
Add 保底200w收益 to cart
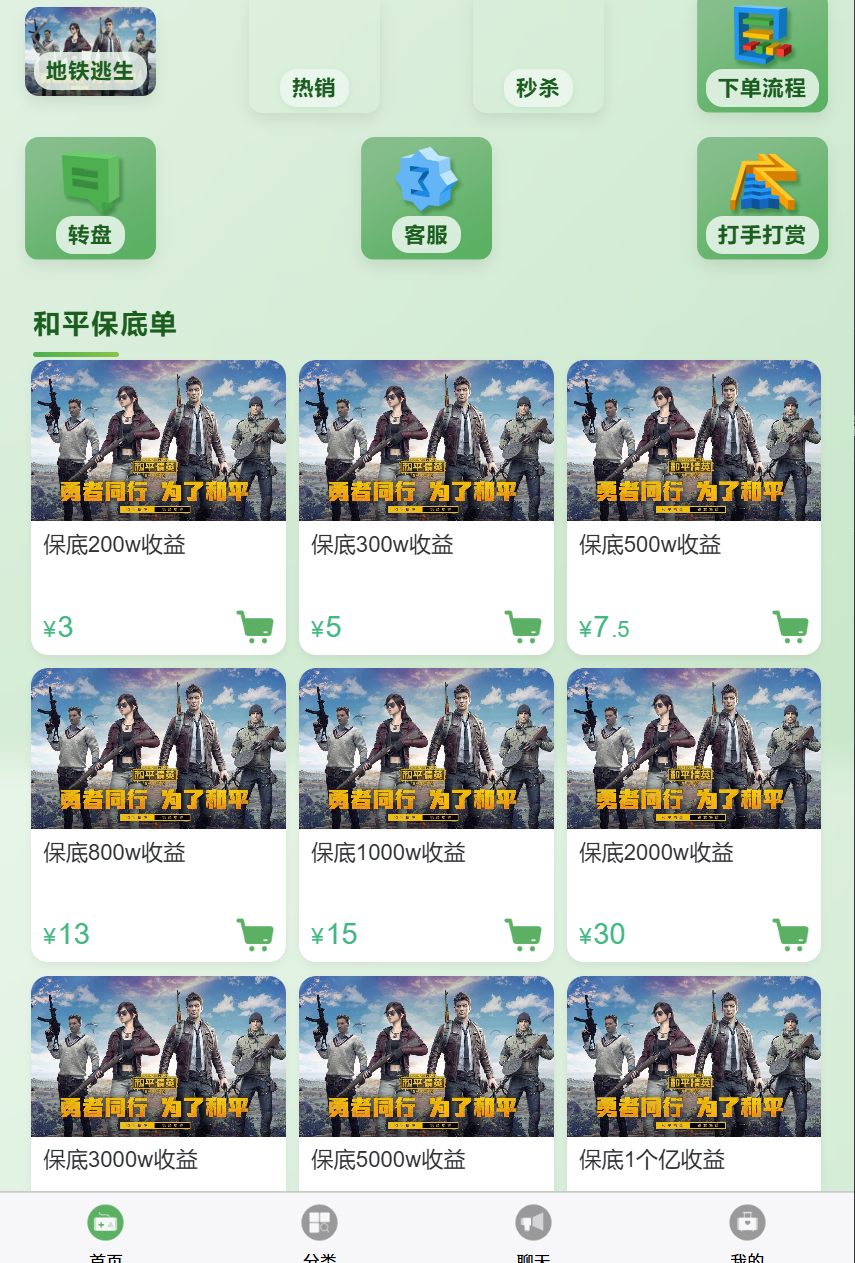coord(255,627)
